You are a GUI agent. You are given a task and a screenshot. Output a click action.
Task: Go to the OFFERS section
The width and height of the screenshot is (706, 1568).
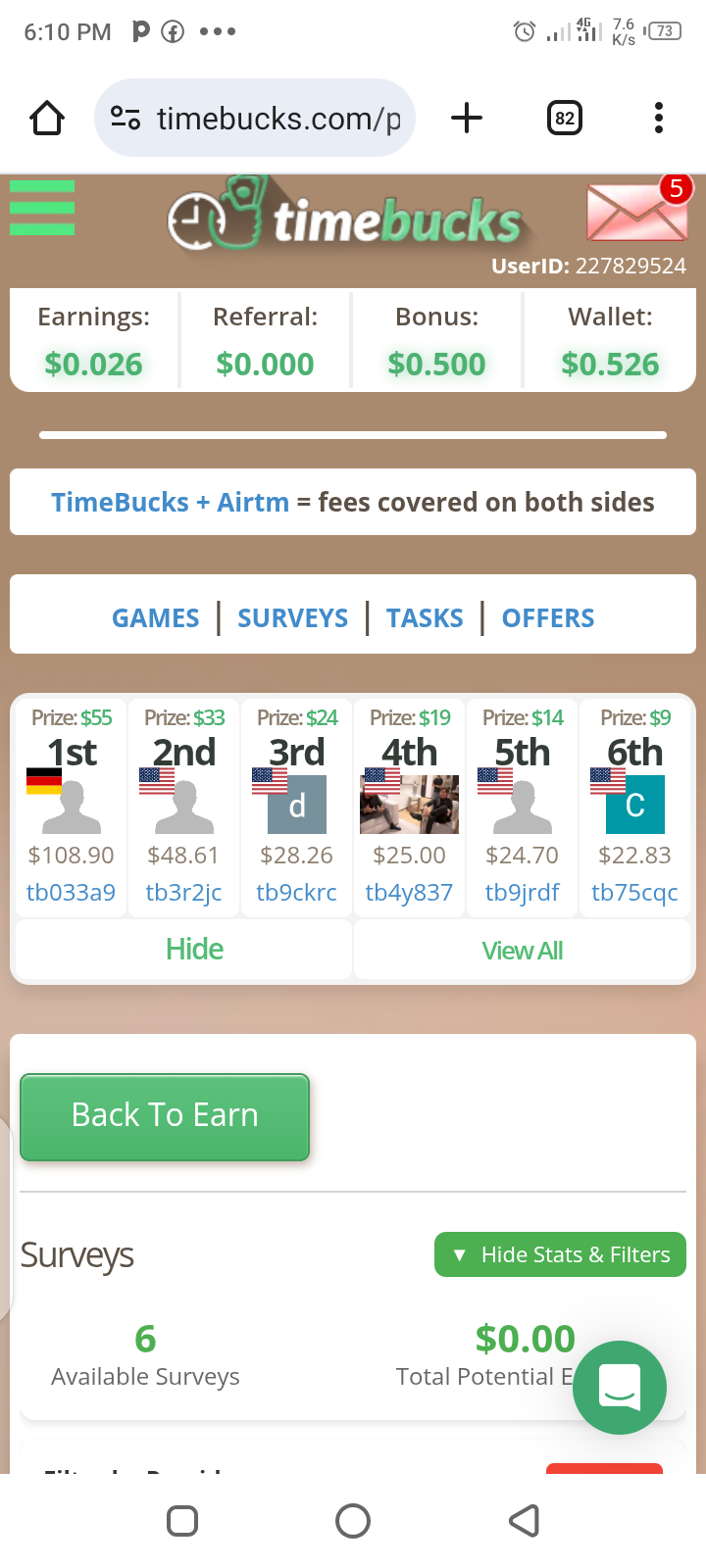(548, 618)
